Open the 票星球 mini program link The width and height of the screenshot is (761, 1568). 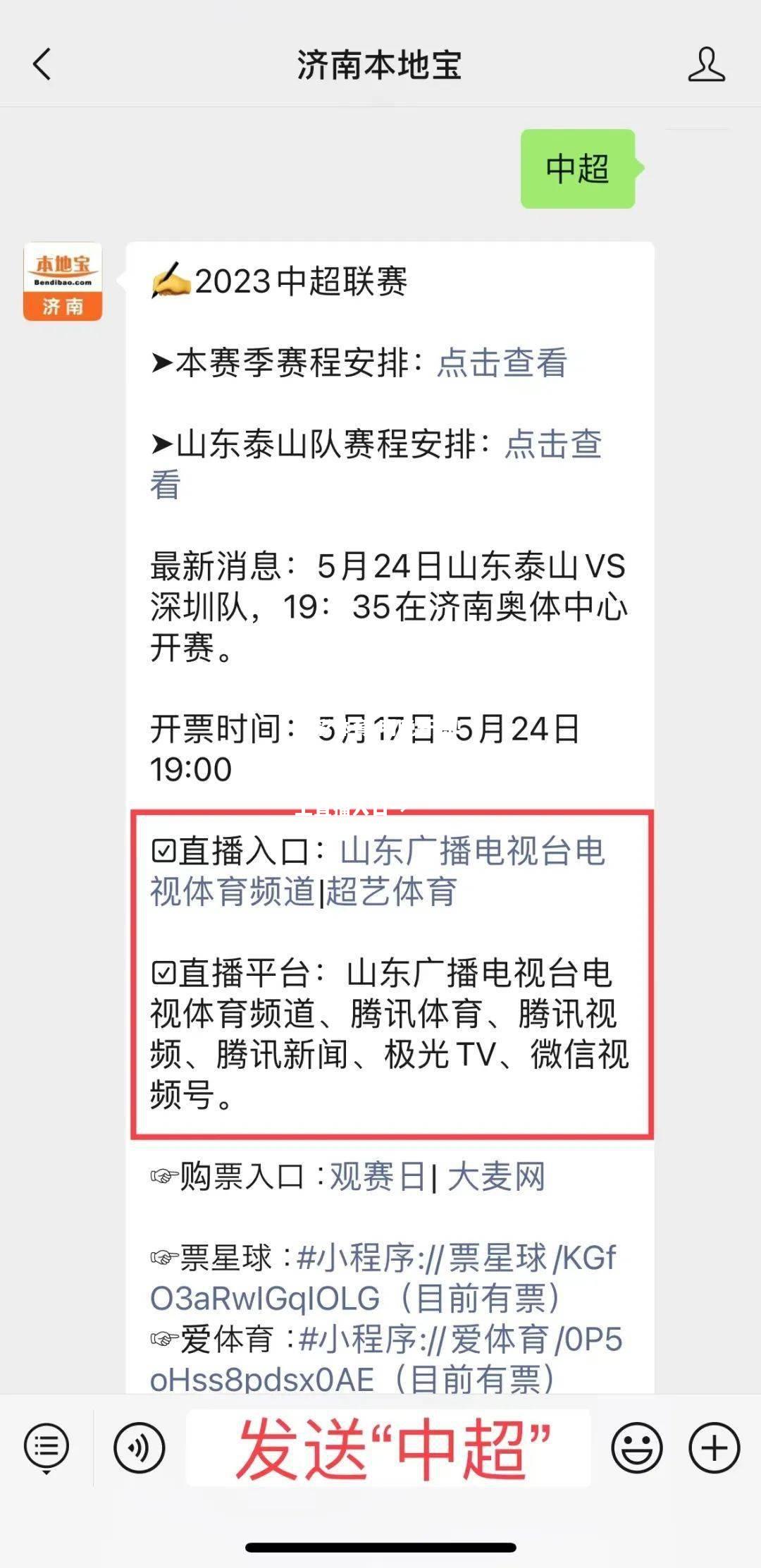[384, 1278]
